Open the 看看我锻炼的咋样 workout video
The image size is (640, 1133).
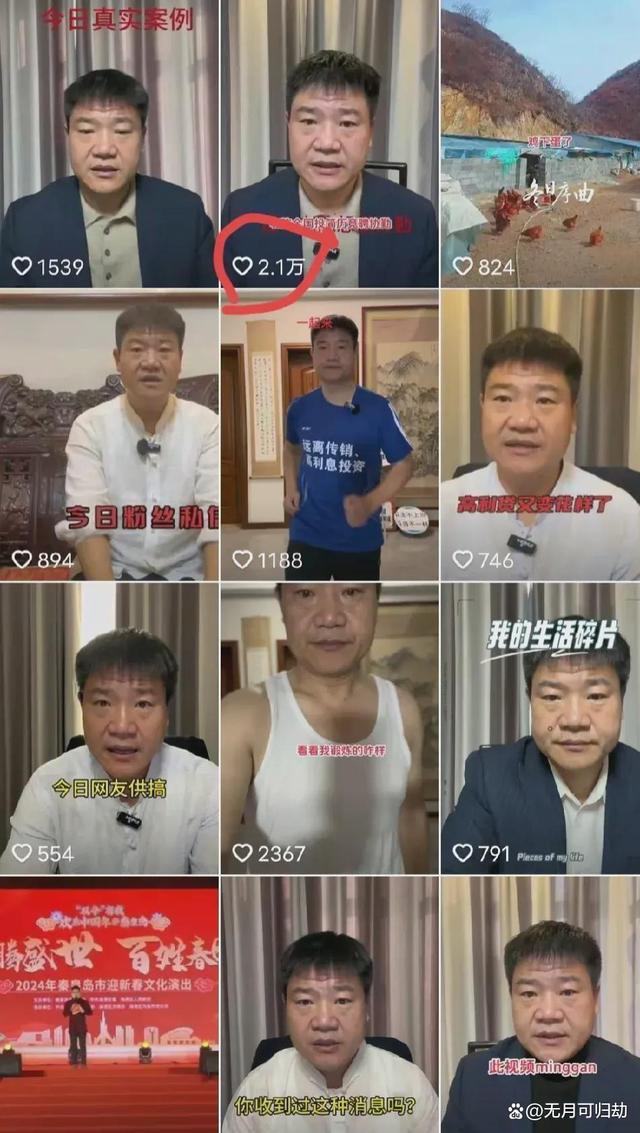(x=329, y=728)
